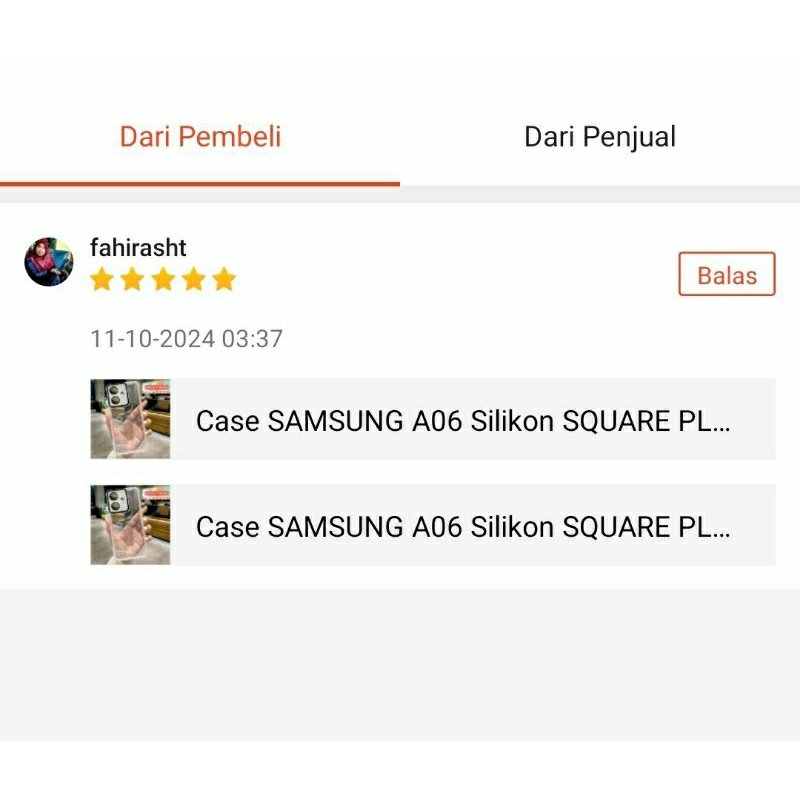Image resolution: width=800 pixels, height=800 pixels.
Task: Select the Dari Pembeli tab
Action: point(200,137)
